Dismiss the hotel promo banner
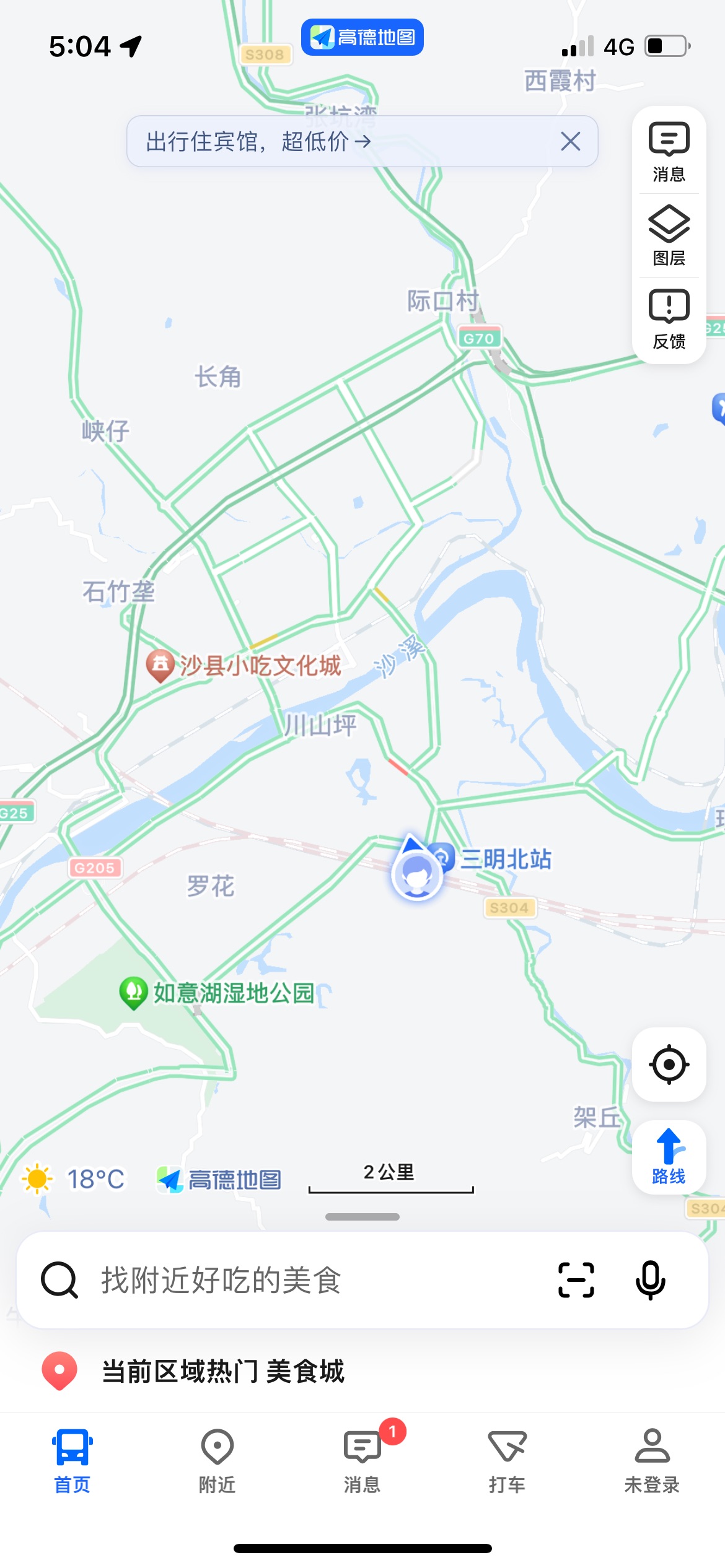725x1568 pixels. point(570,141)
